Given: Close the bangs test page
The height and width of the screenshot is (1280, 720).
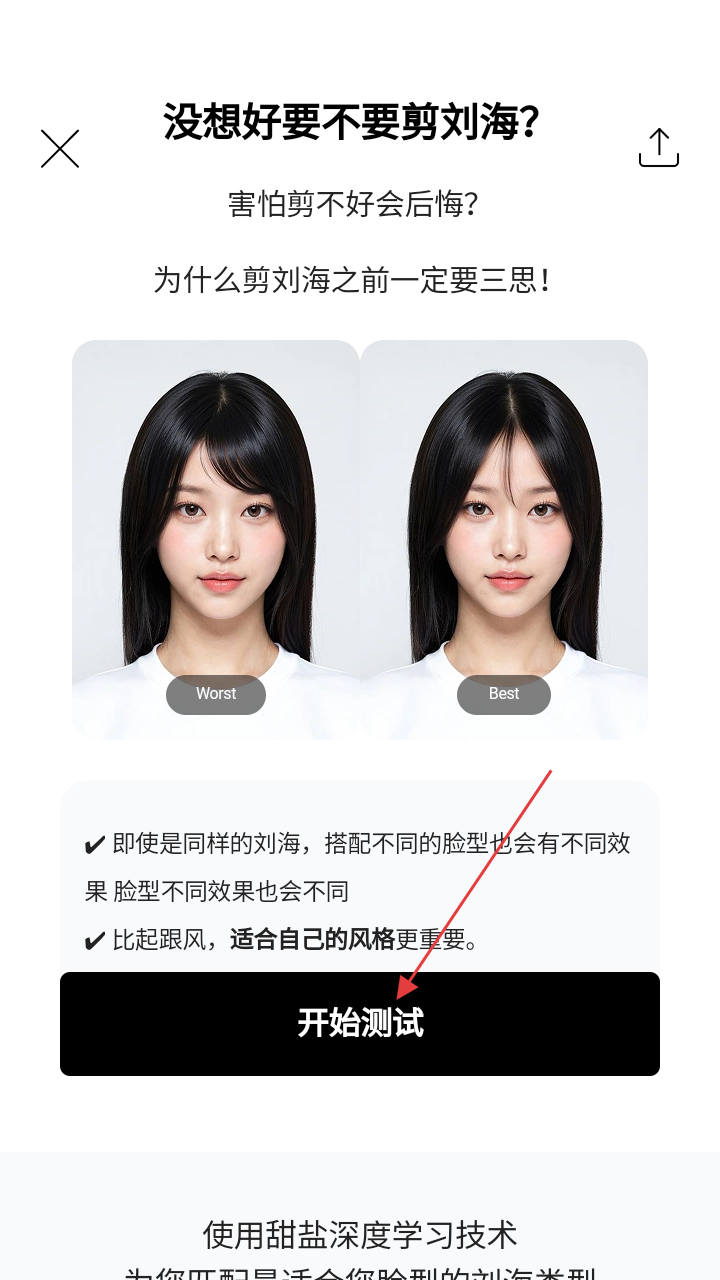Looking at the screenshot, I should (x=60, y=149).
